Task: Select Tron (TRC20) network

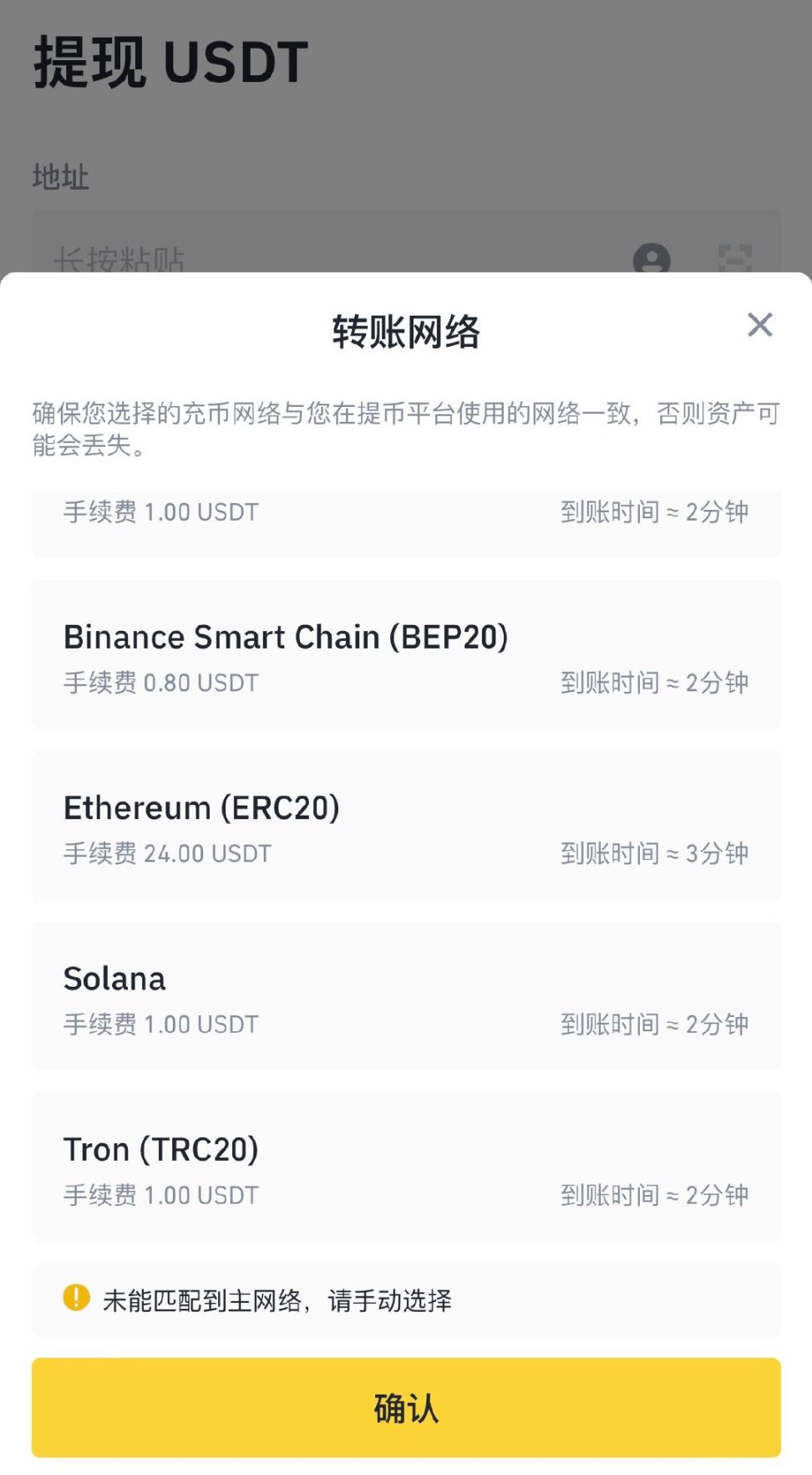Action: pyautogui.click(x=406, y=1166)
